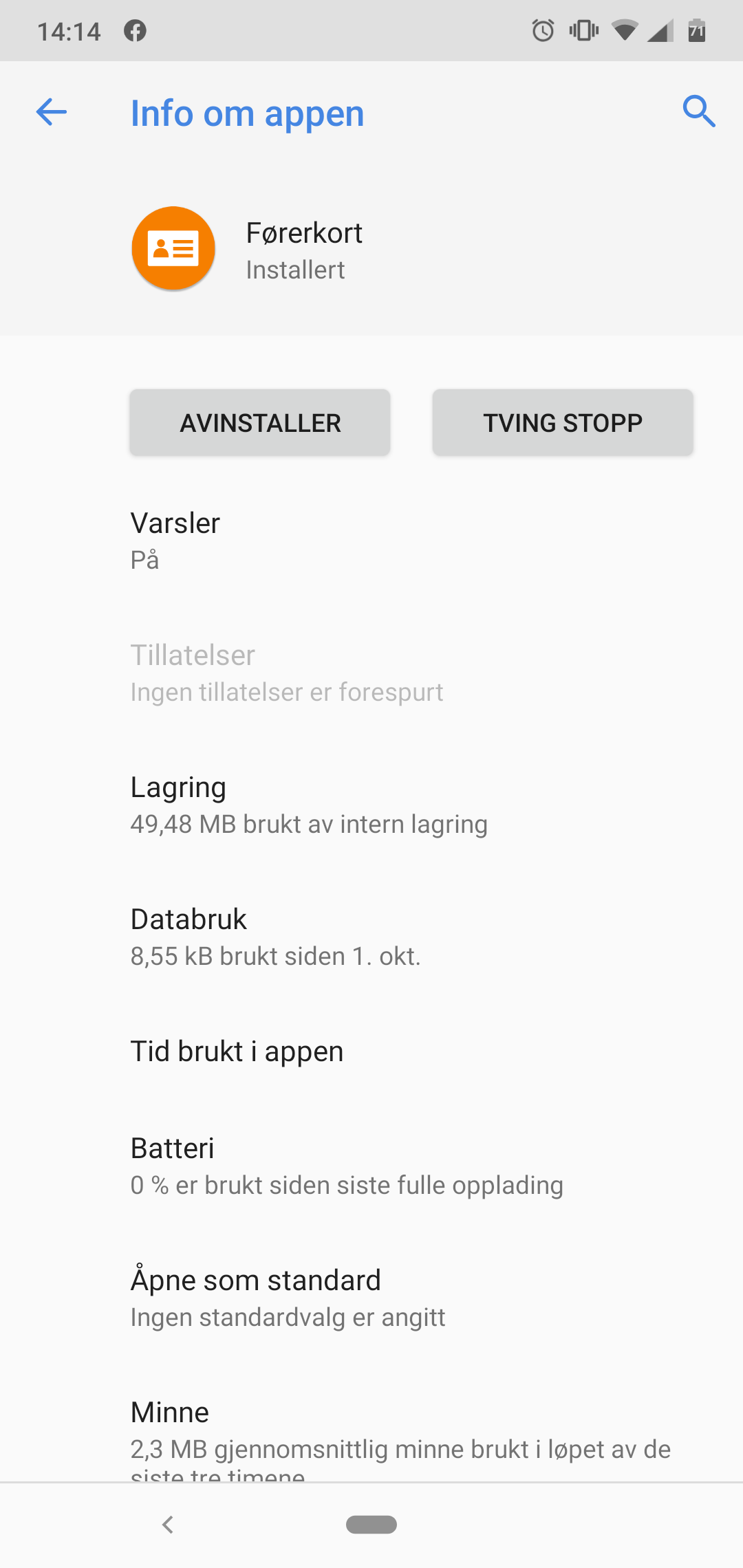The height and width of the screenshot is (1568, 743).
Task: Tap the home pill button
Action: tap(371, 1525)
